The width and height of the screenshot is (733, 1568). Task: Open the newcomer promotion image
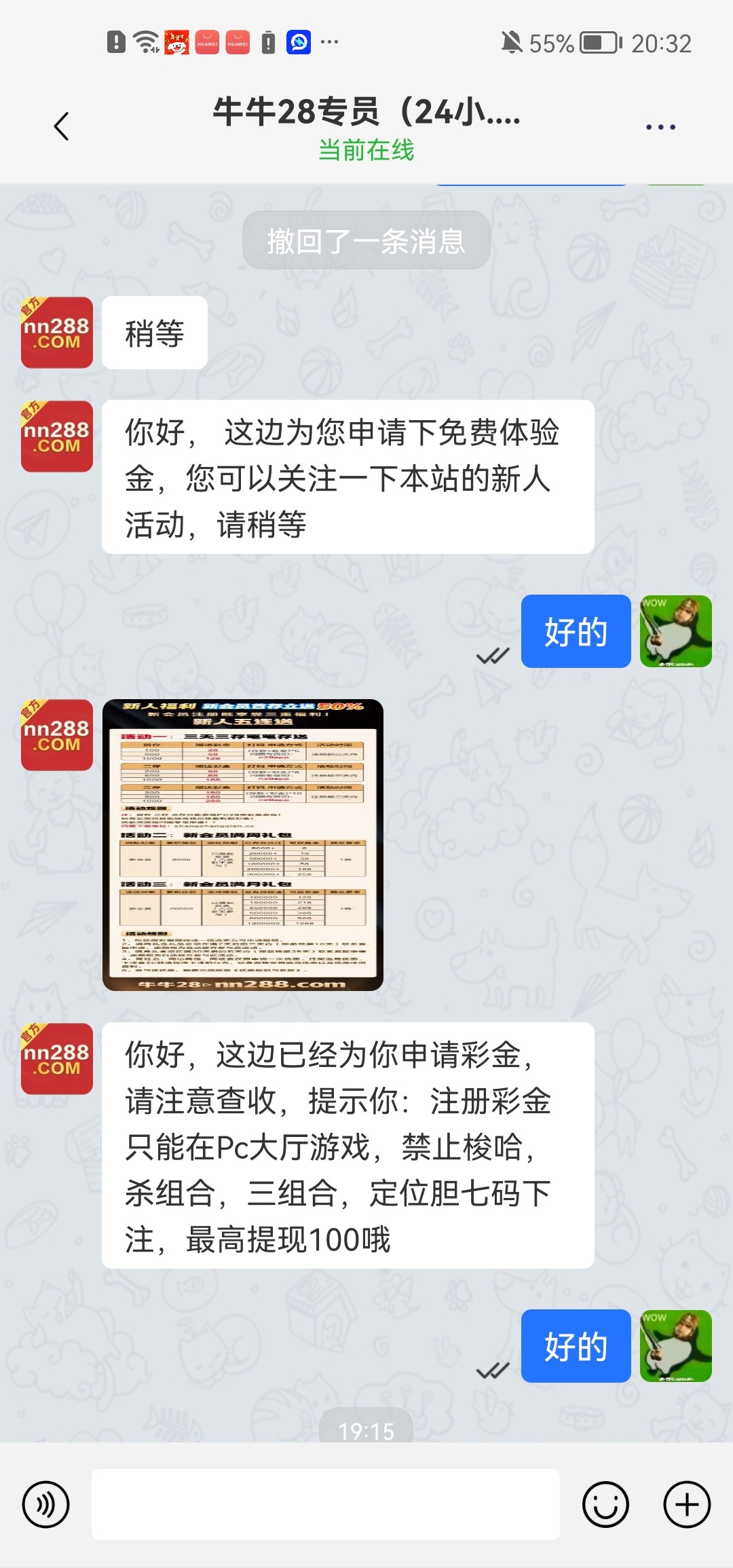click(243, 845)
